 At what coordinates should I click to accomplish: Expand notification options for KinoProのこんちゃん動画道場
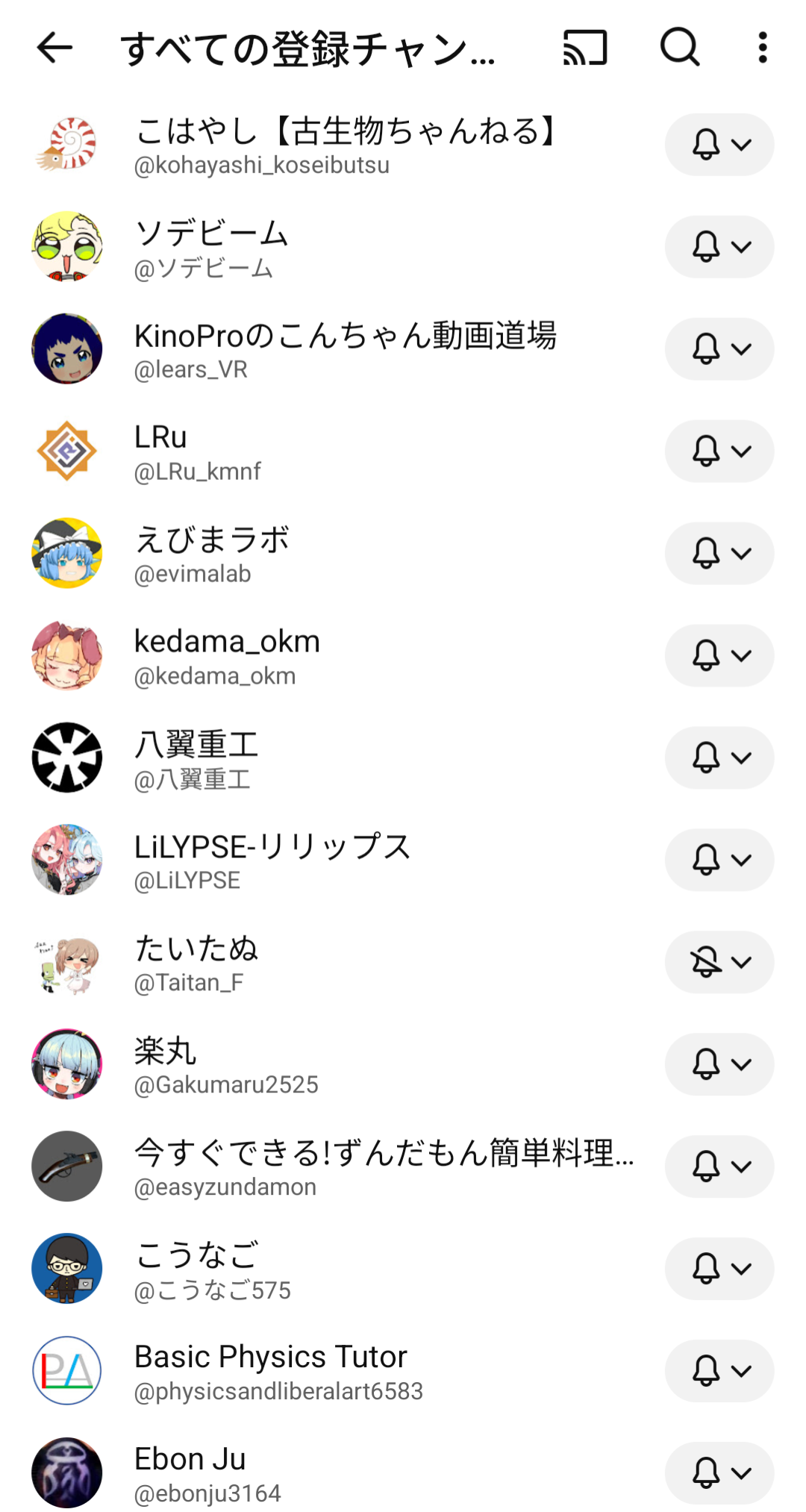coord(719,349)
